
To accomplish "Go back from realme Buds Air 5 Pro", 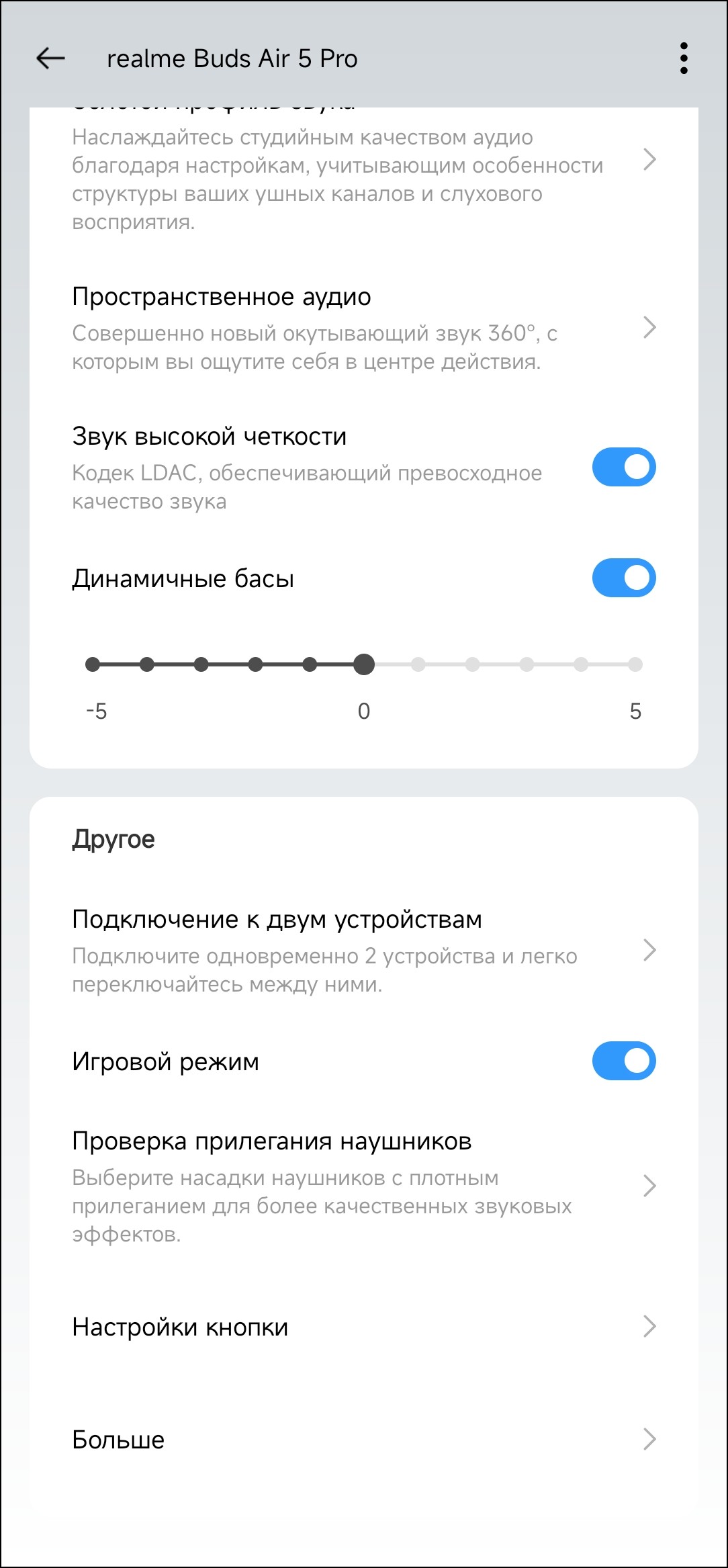I will tap(50, 58).
